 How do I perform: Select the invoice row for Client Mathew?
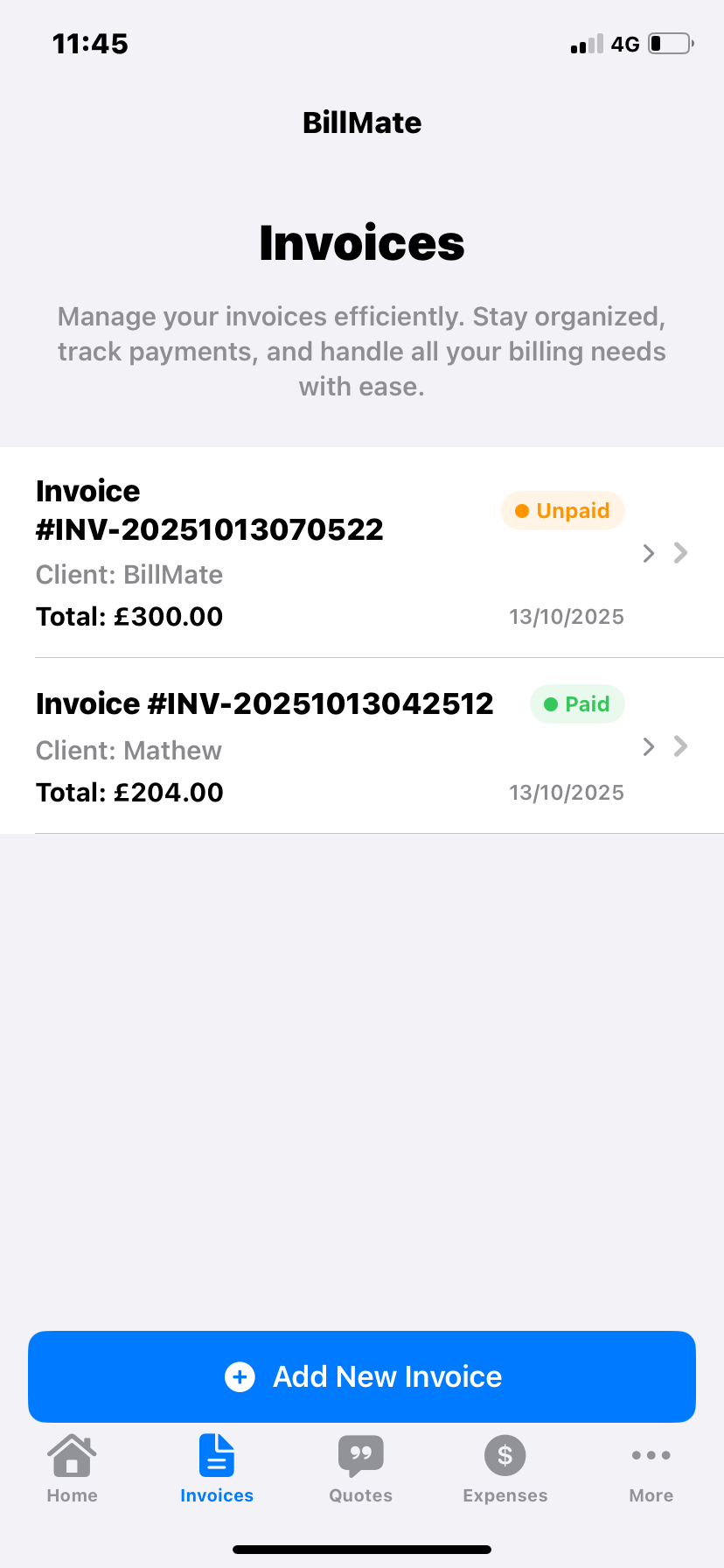point(262,748)
